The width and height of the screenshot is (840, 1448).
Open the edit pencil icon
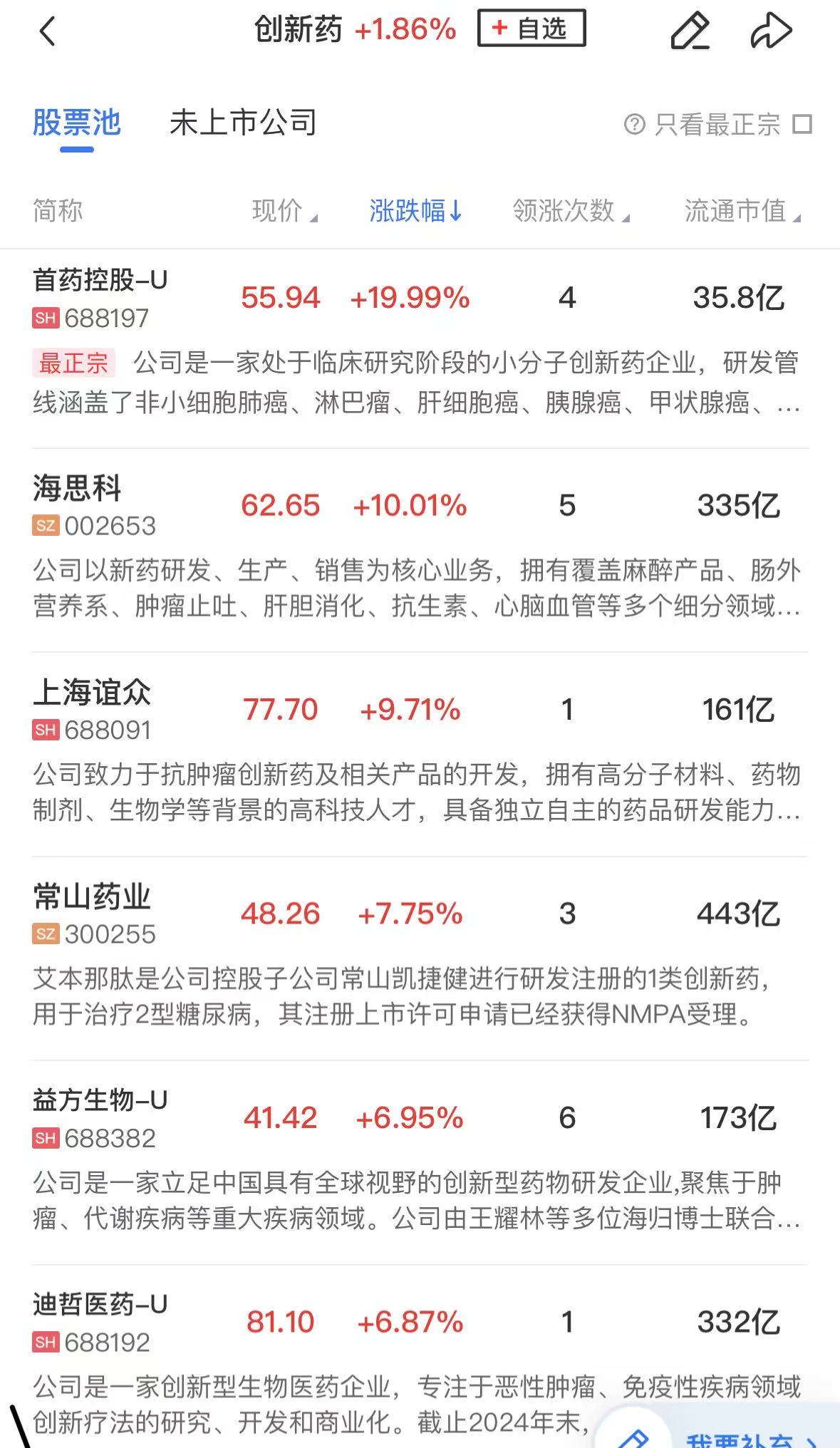[690, 31]
